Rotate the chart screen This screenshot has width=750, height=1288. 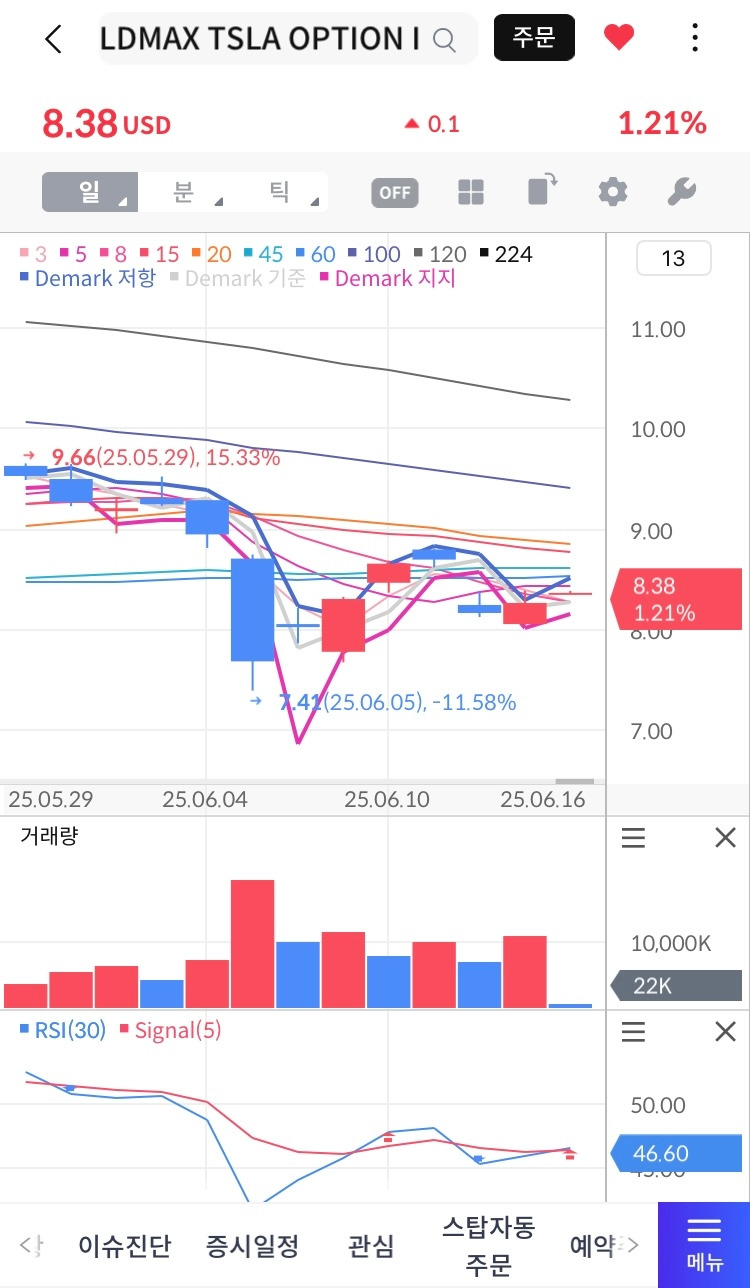click(x=541, y=191)
